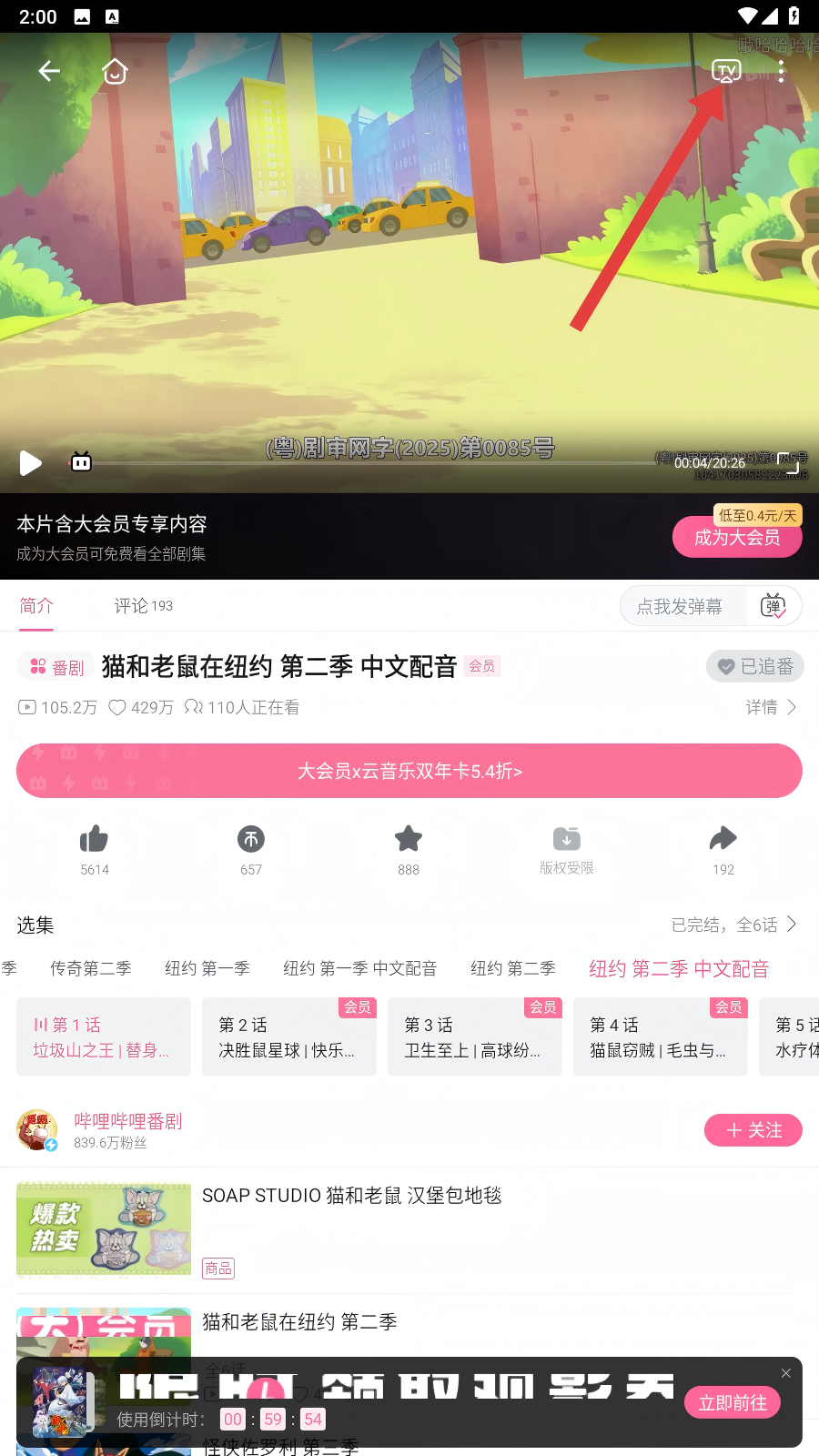The height and width of the screenshot is (1456, 819).
Task: Open the three-dot overflow menu
Action: click(781, 71)
